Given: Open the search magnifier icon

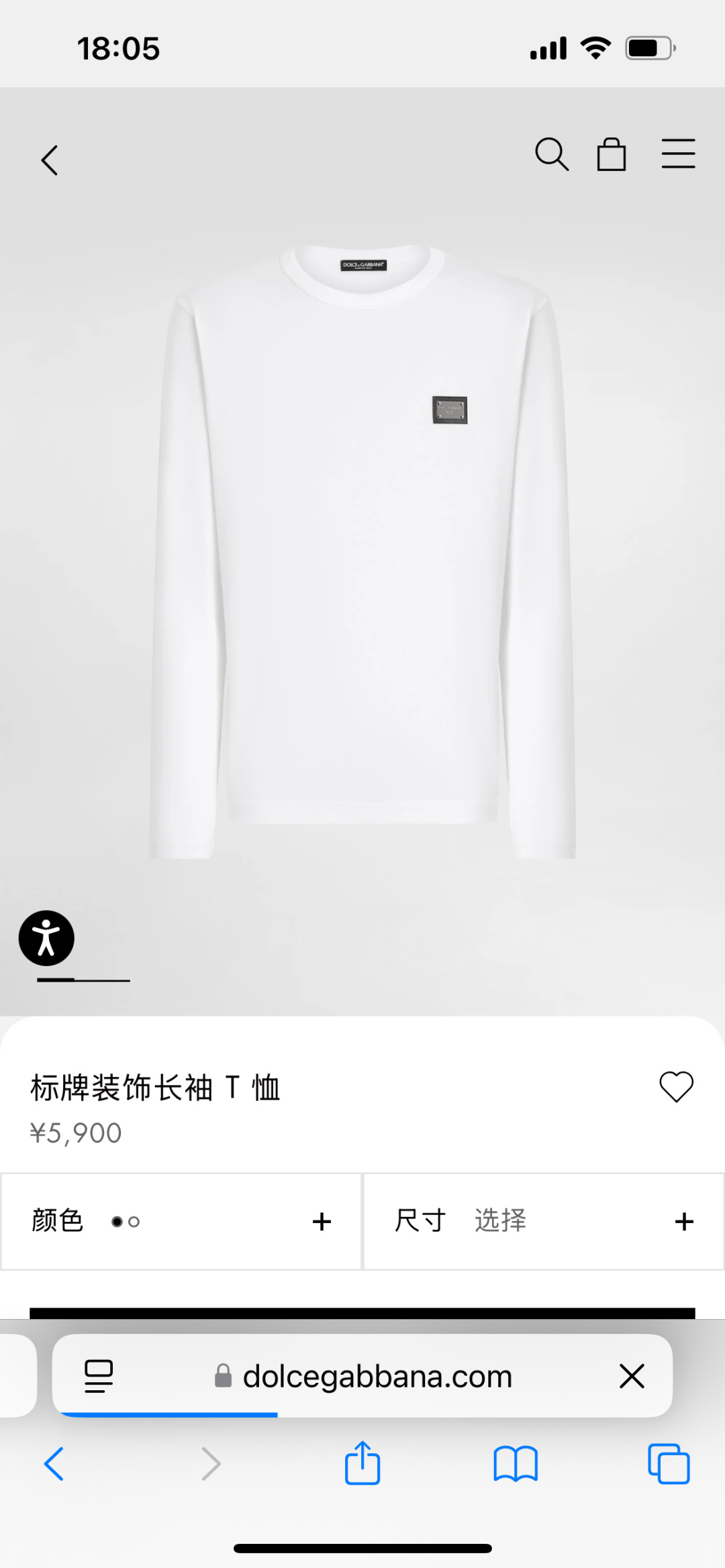Looking at the screenshot, I should point(552,154).
